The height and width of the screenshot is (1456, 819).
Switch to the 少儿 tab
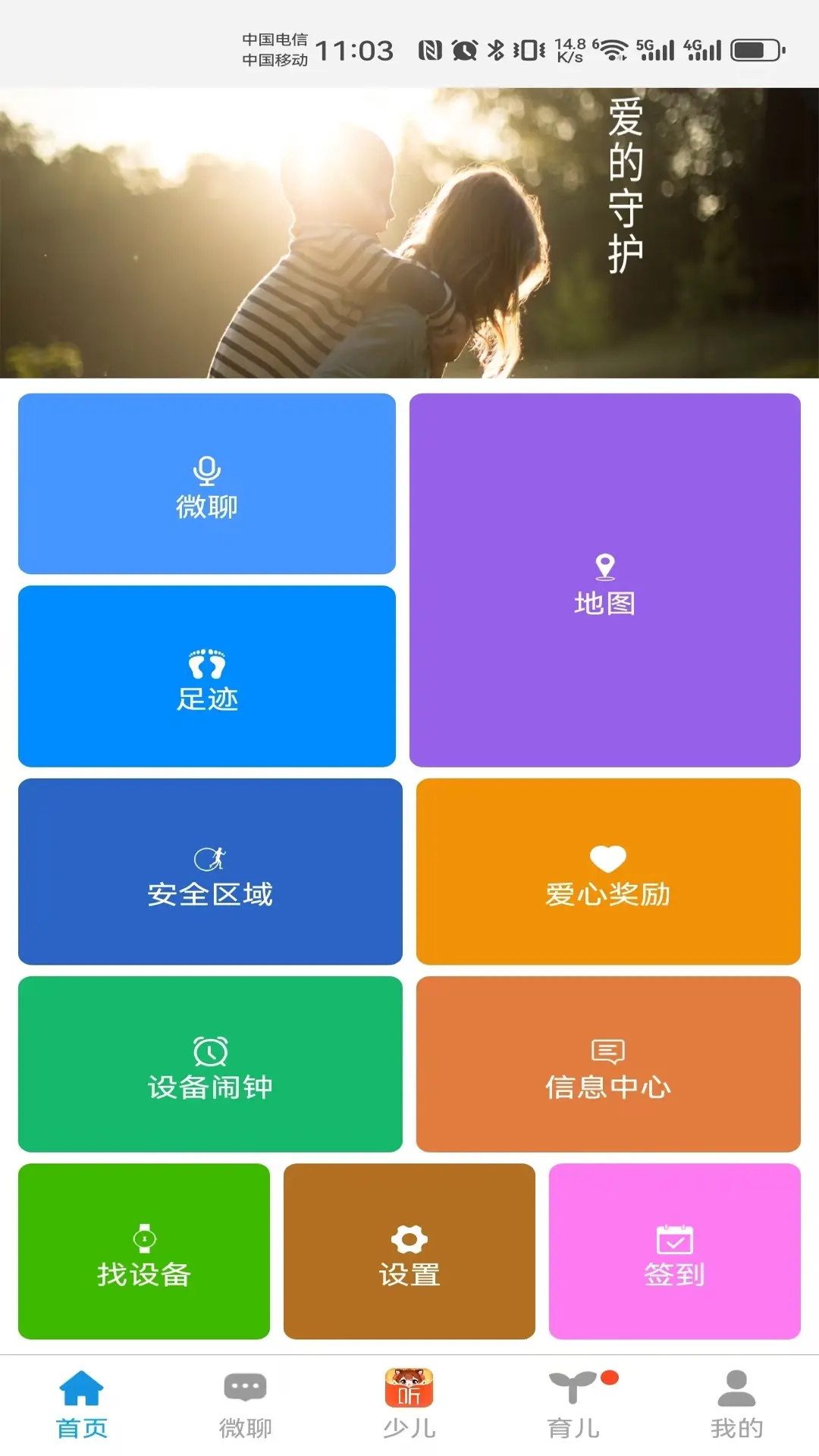(x=409, y=1404)
